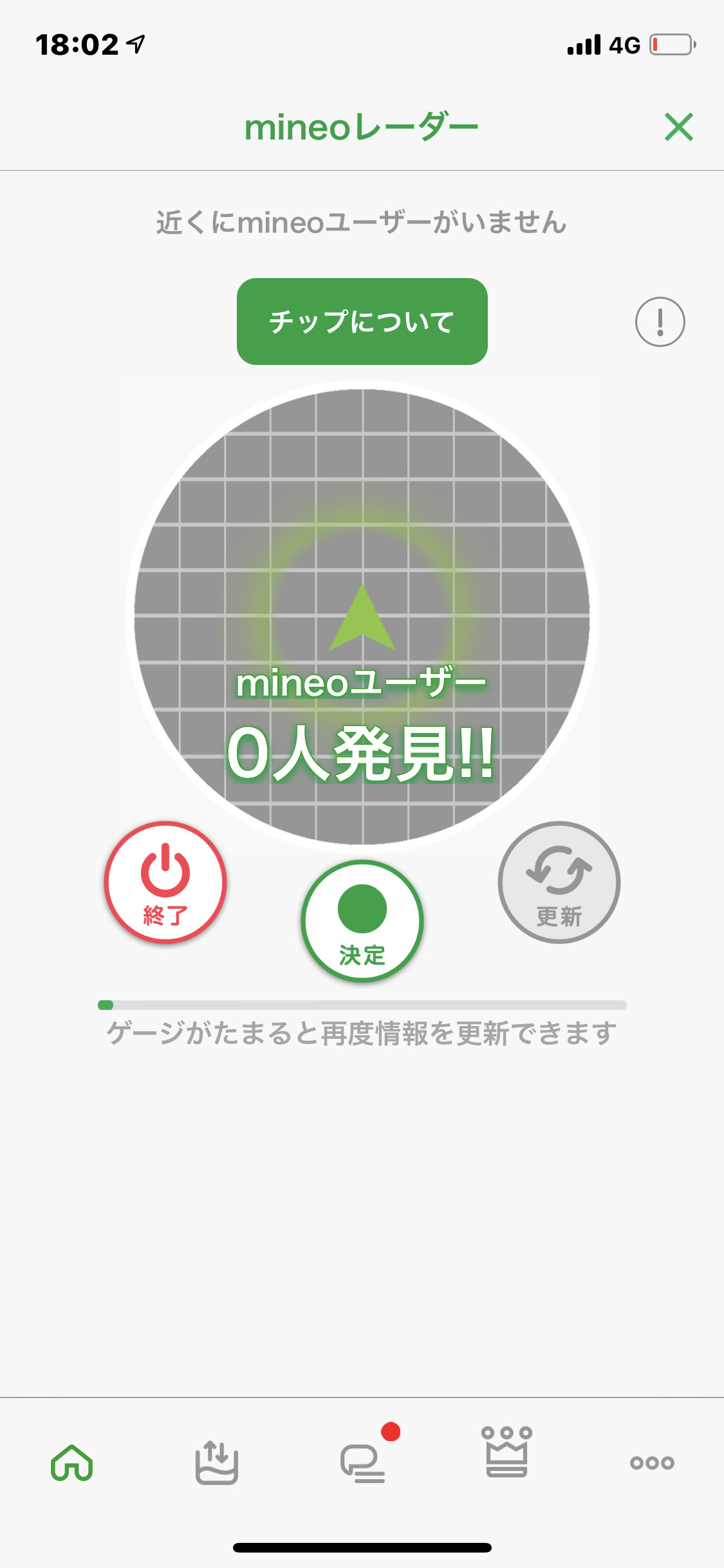The height and width of the screenshot is (1568, 724).
Task: Close the mineoレーダー screen
Action: click(x=678, y=127)
